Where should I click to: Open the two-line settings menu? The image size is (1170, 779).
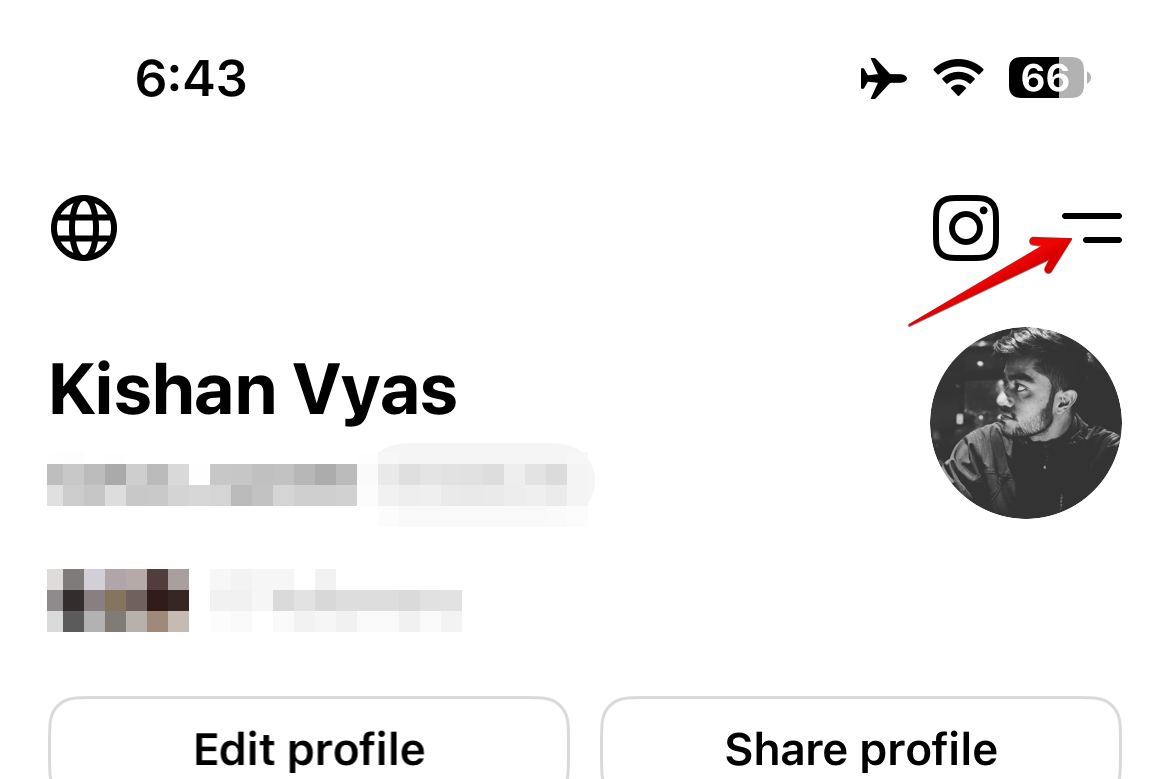pos(1092,228)
